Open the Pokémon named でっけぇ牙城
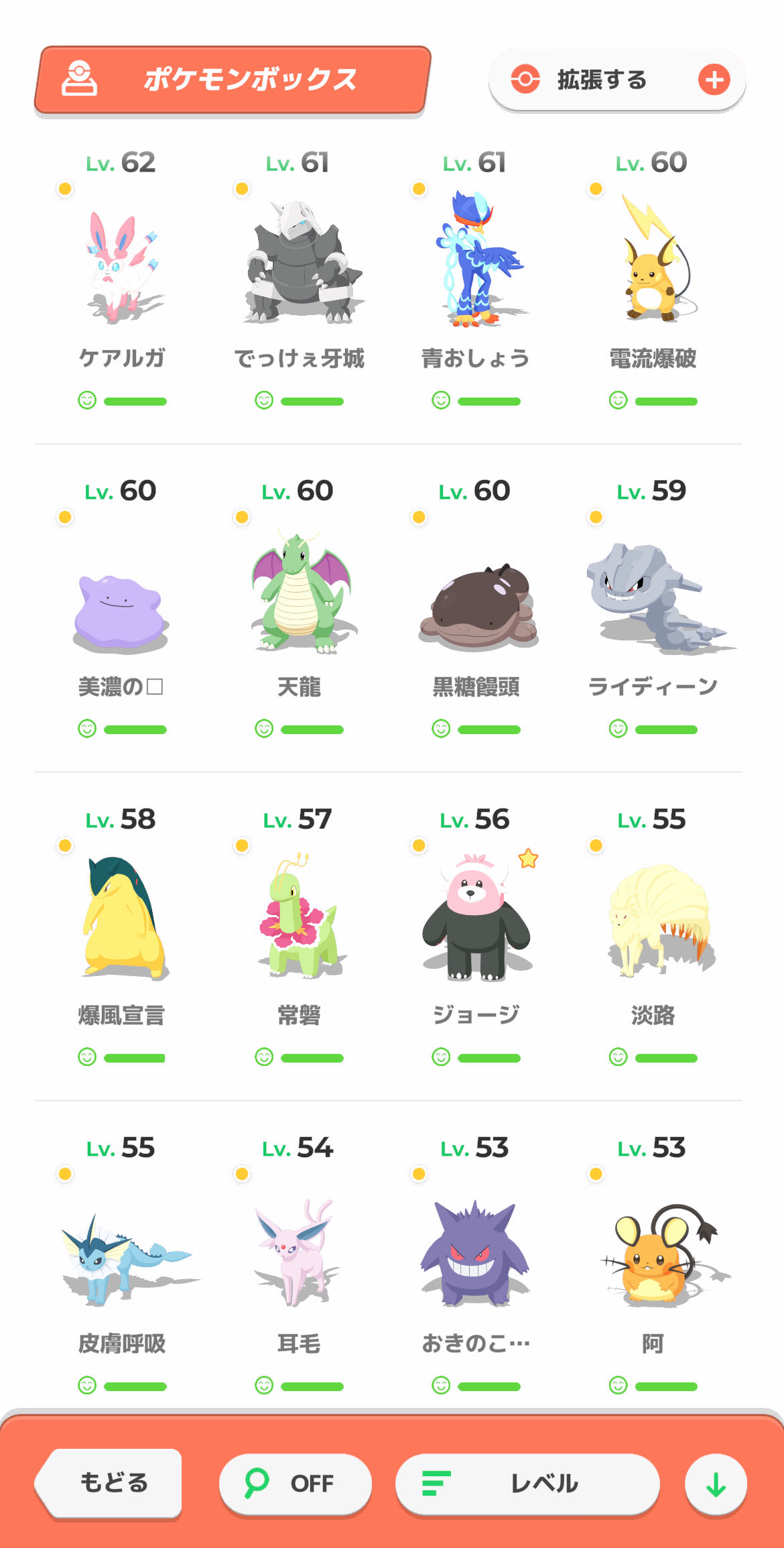 299,270
